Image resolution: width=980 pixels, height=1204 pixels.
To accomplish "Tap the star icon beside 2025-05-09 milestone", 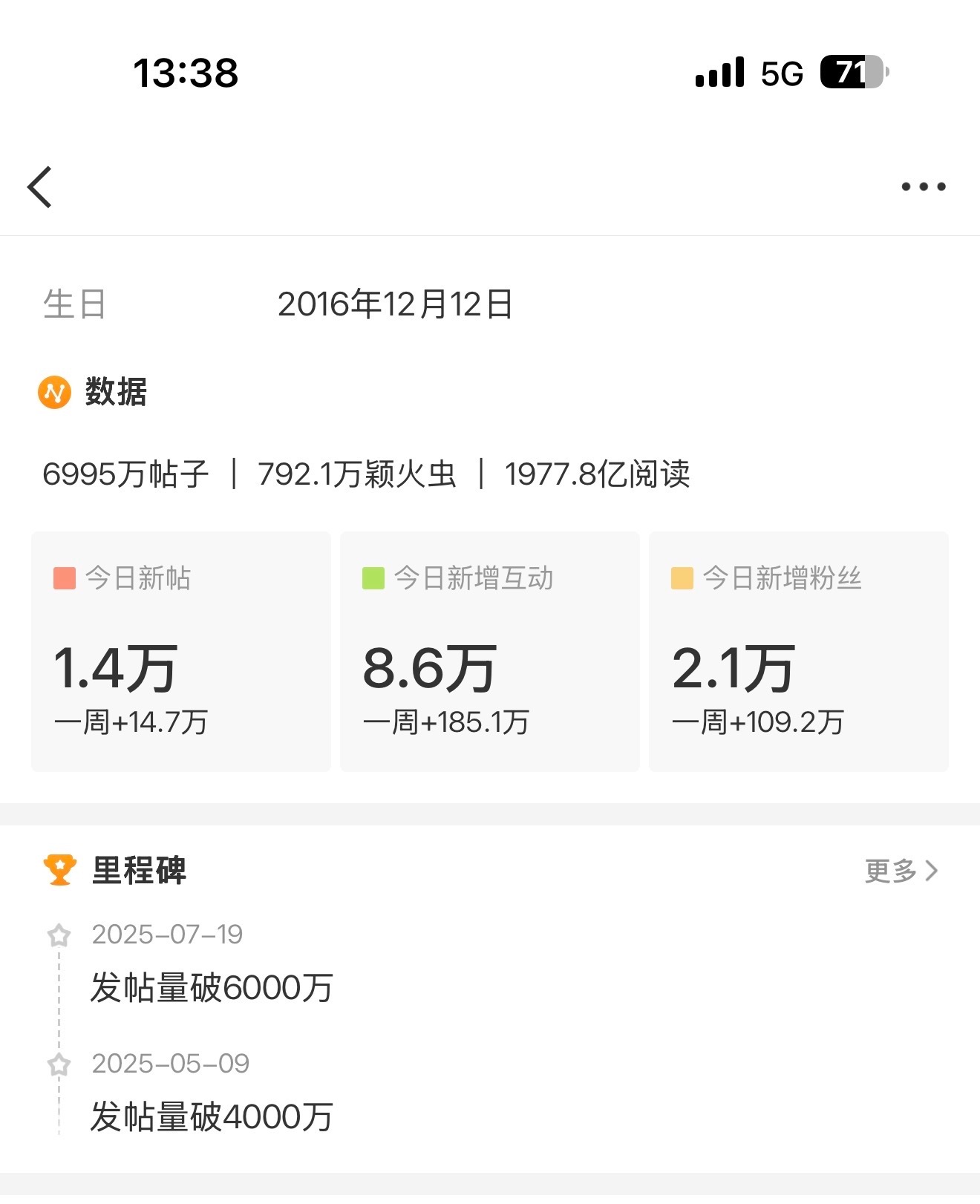I will pos(59,1064).
